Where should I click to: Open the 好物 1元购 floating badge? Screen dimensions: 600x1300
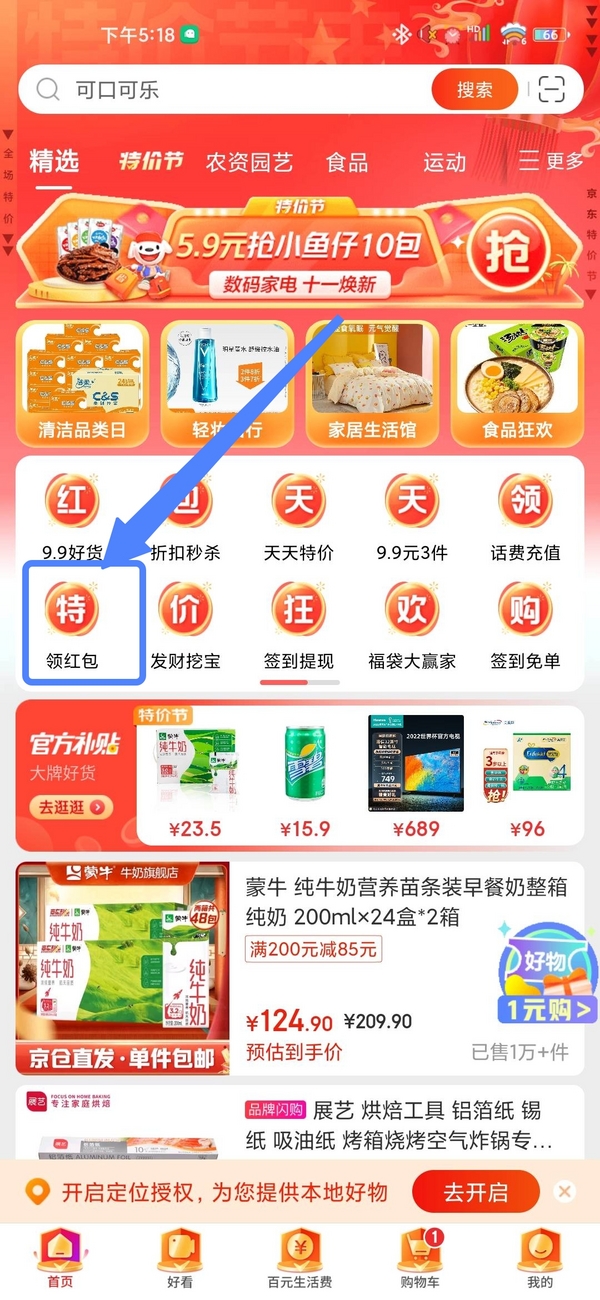tap(547, 973)
